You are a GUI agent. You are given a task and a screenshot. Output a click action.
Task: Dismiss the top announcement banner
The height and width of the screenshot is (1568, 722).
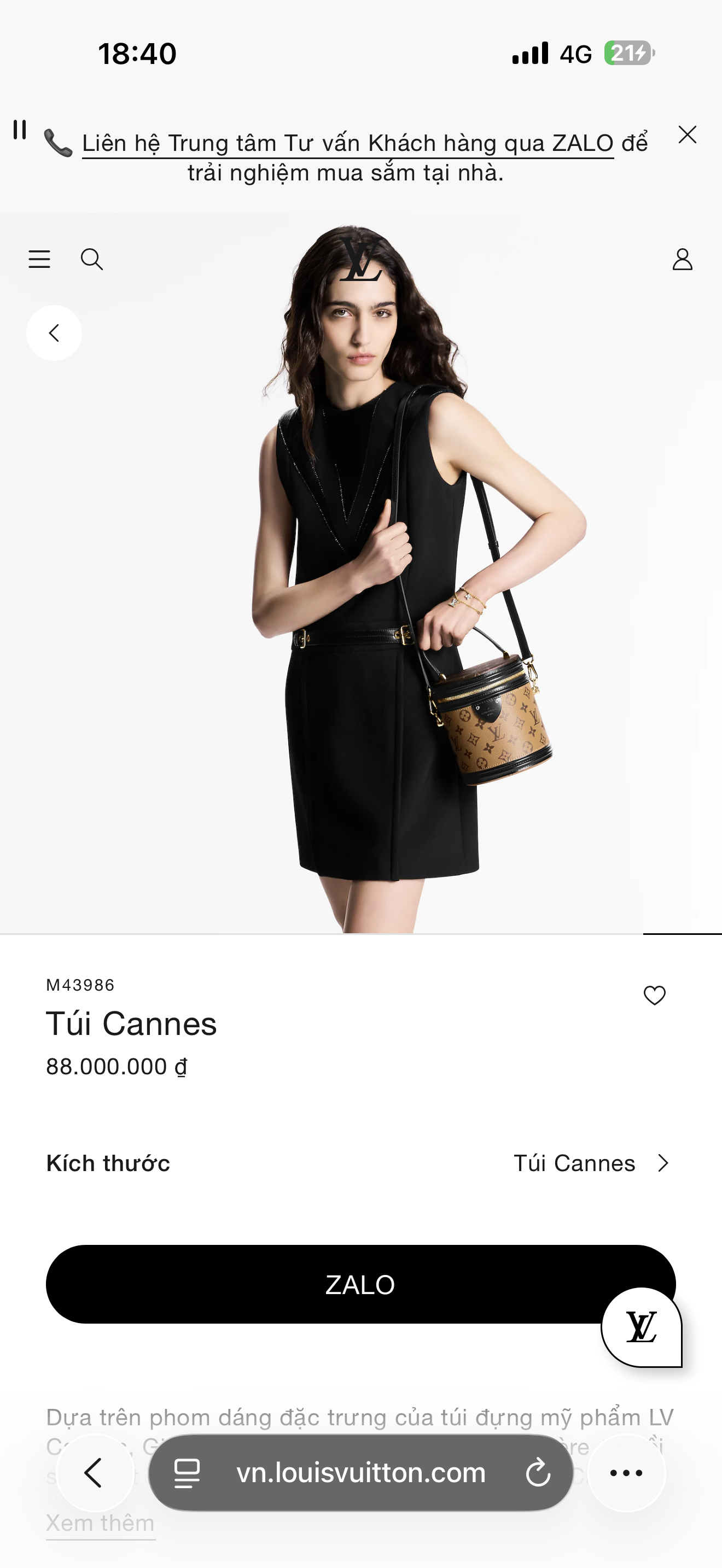[x=686, y=134]
